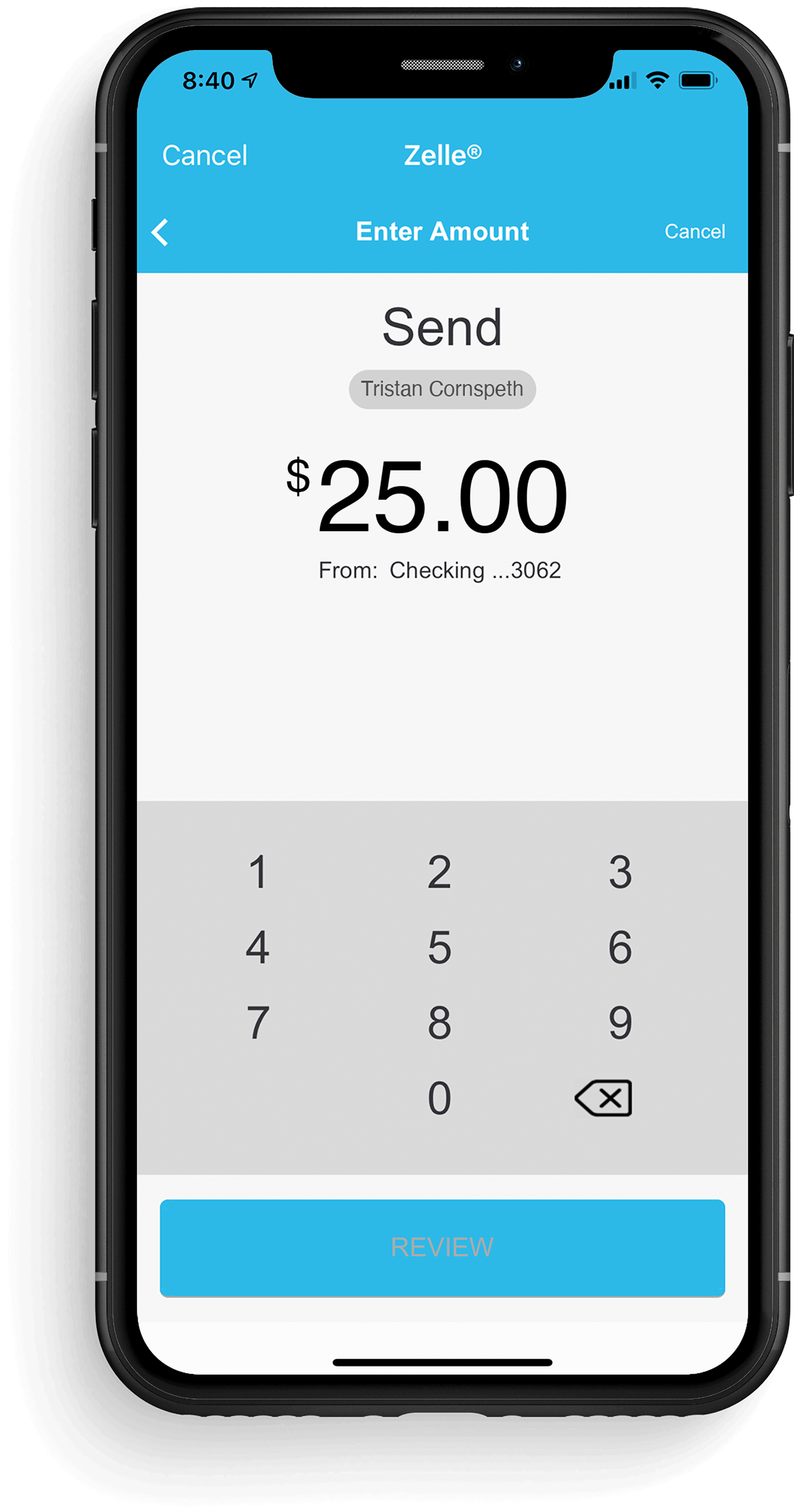Enter digit 5 on the keypad
Viewport: 794px width, 1512px height.
pyautogui.click(x=440, y=947)
